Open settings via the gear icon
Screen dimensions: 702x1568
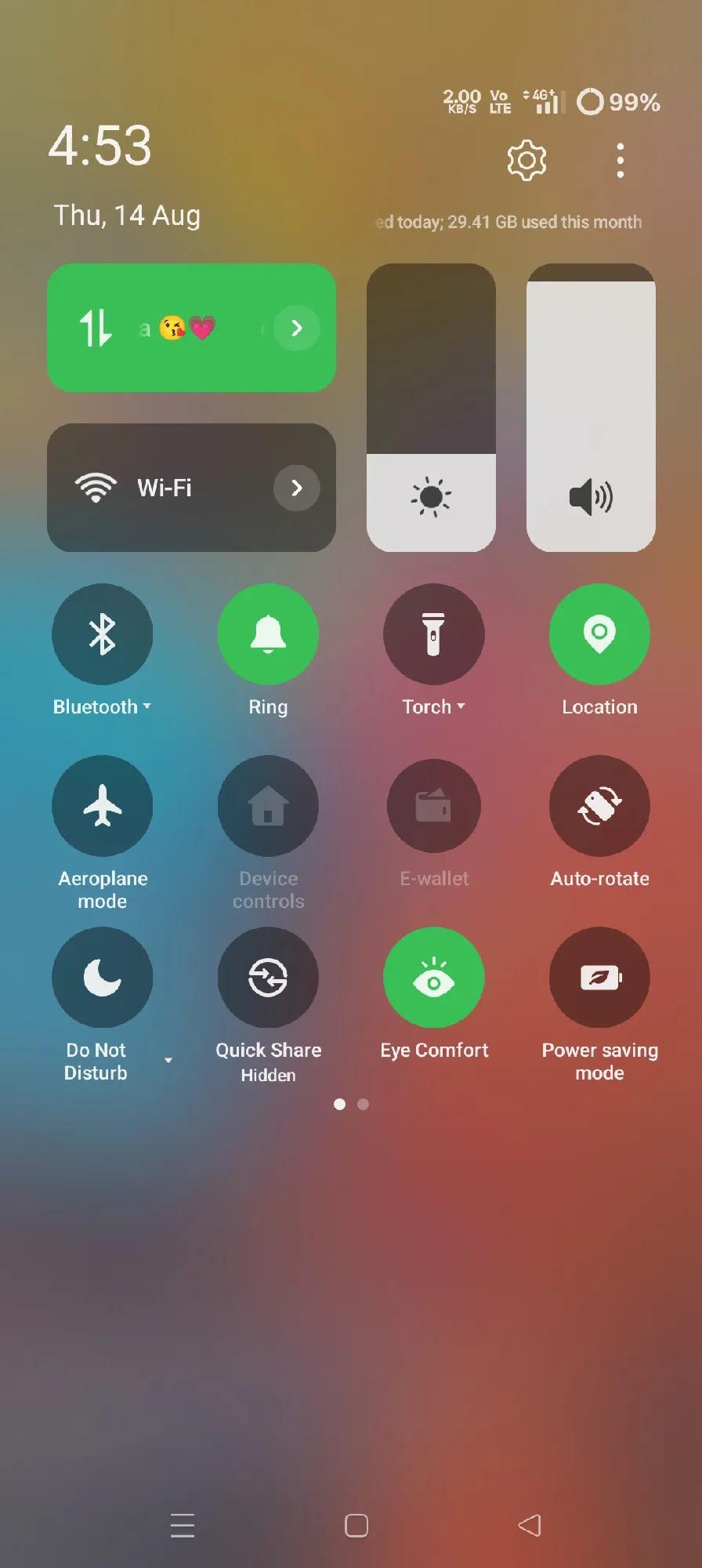[526, 161]
